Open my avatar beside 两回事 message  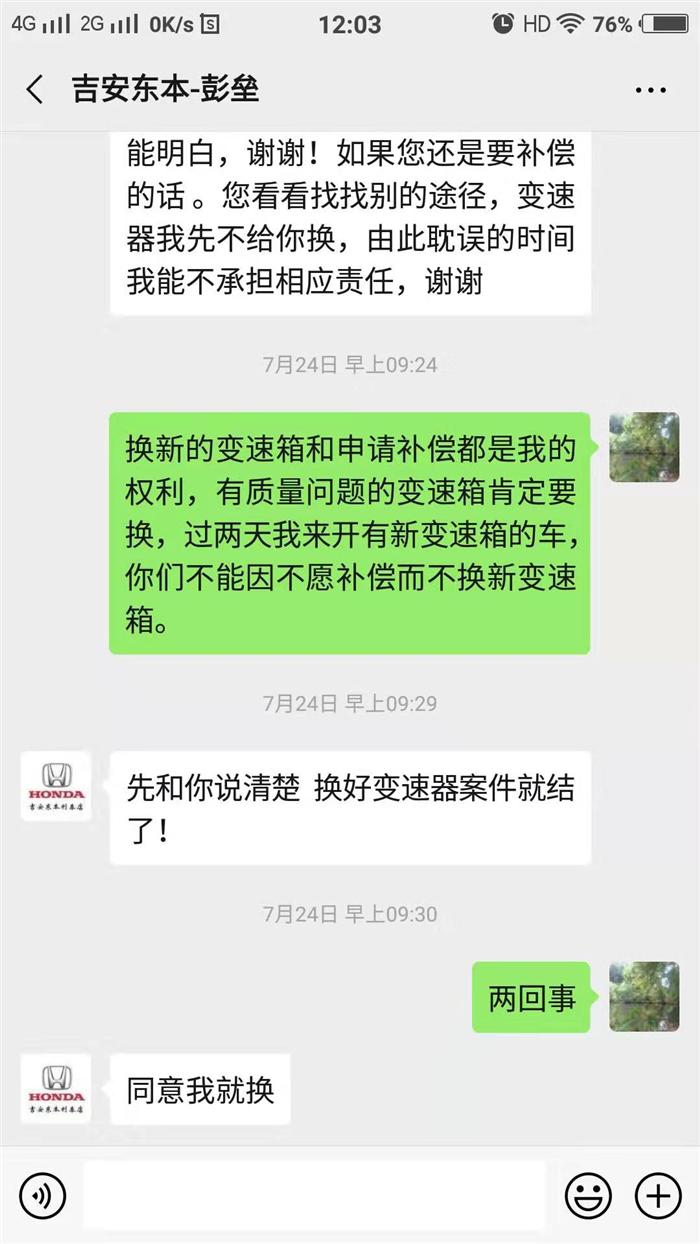tap(644, 997)
